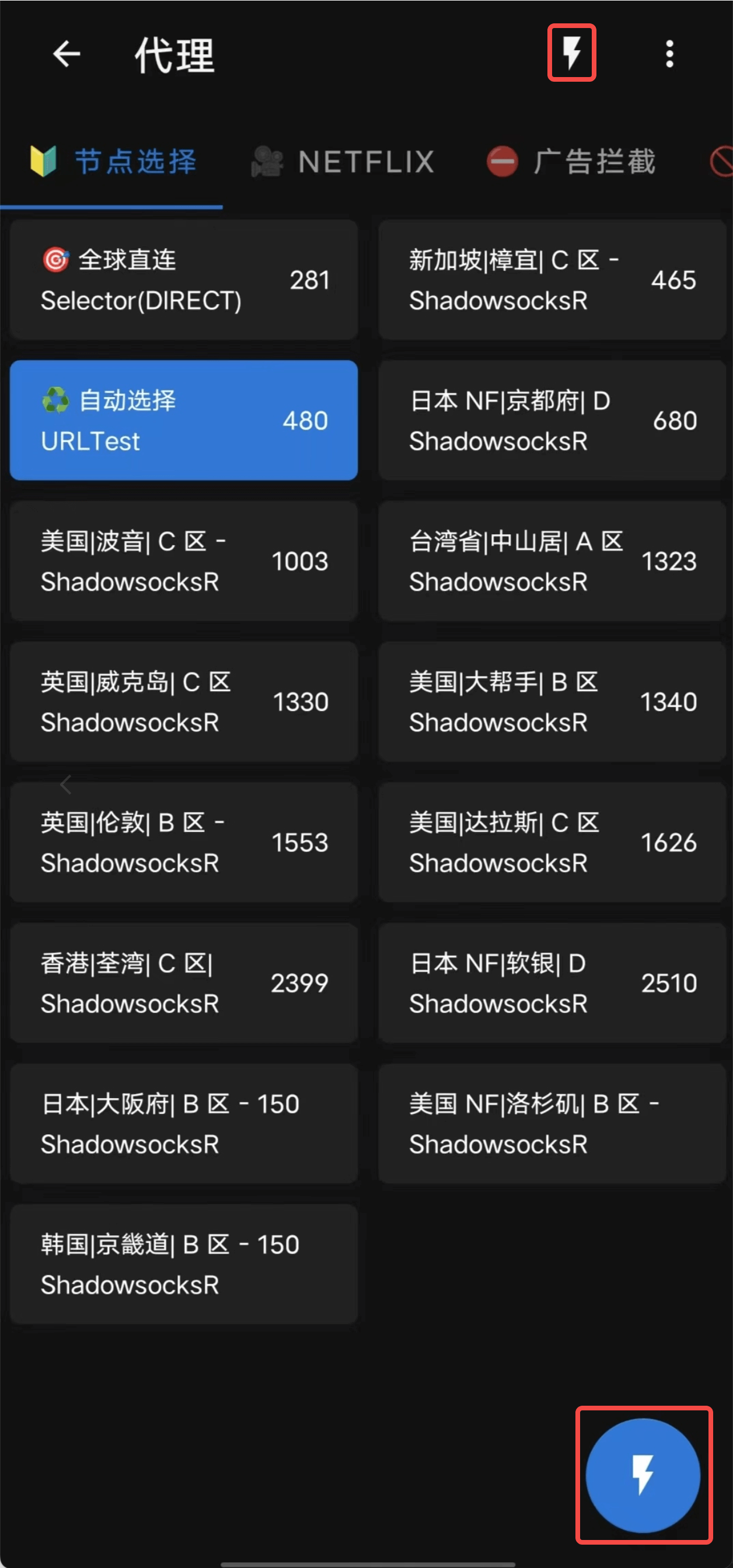Choose the 美国|大帮手 B 区 node
Viewport: 733px width, 1568px height.
552,701
